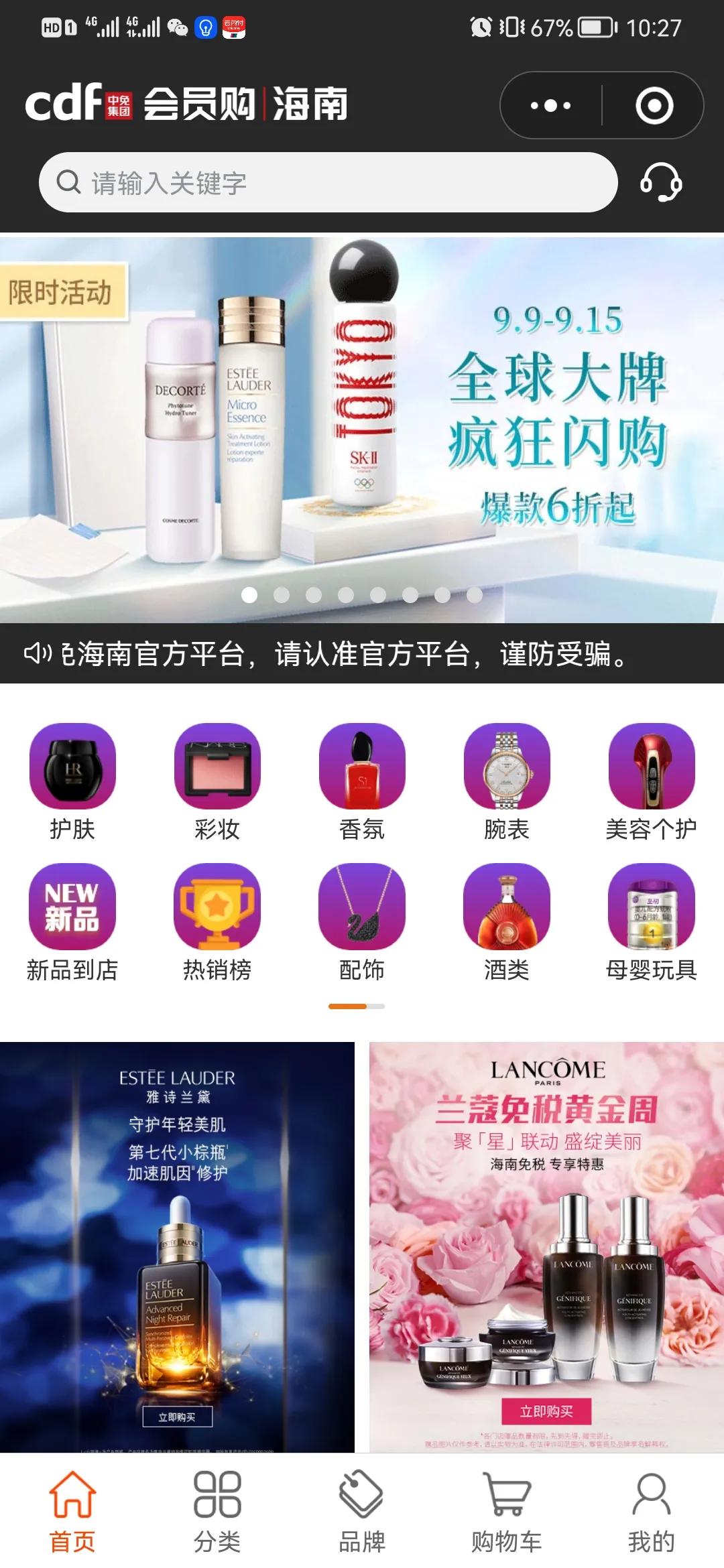
Task: Open the 酒类 liquor category icon
Action: click(x=507, y=907)
